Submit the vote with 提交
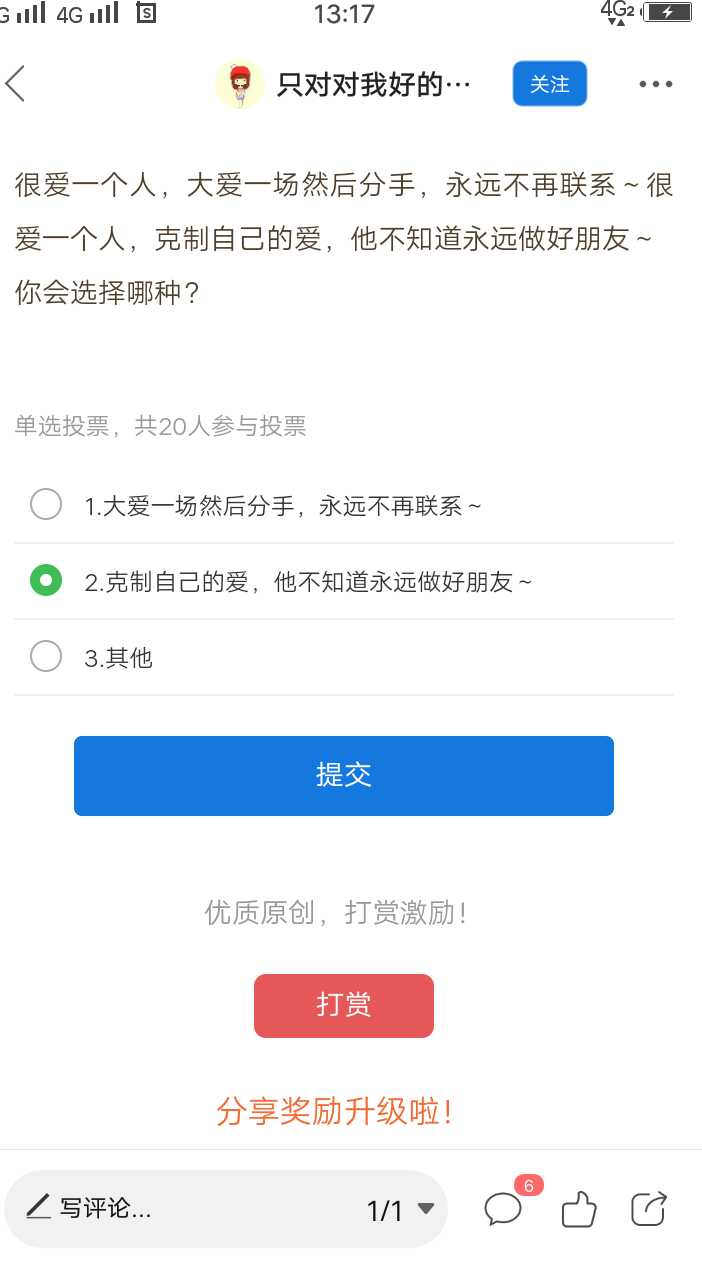This screenshot has width=702, height=1267. [344, 775]
